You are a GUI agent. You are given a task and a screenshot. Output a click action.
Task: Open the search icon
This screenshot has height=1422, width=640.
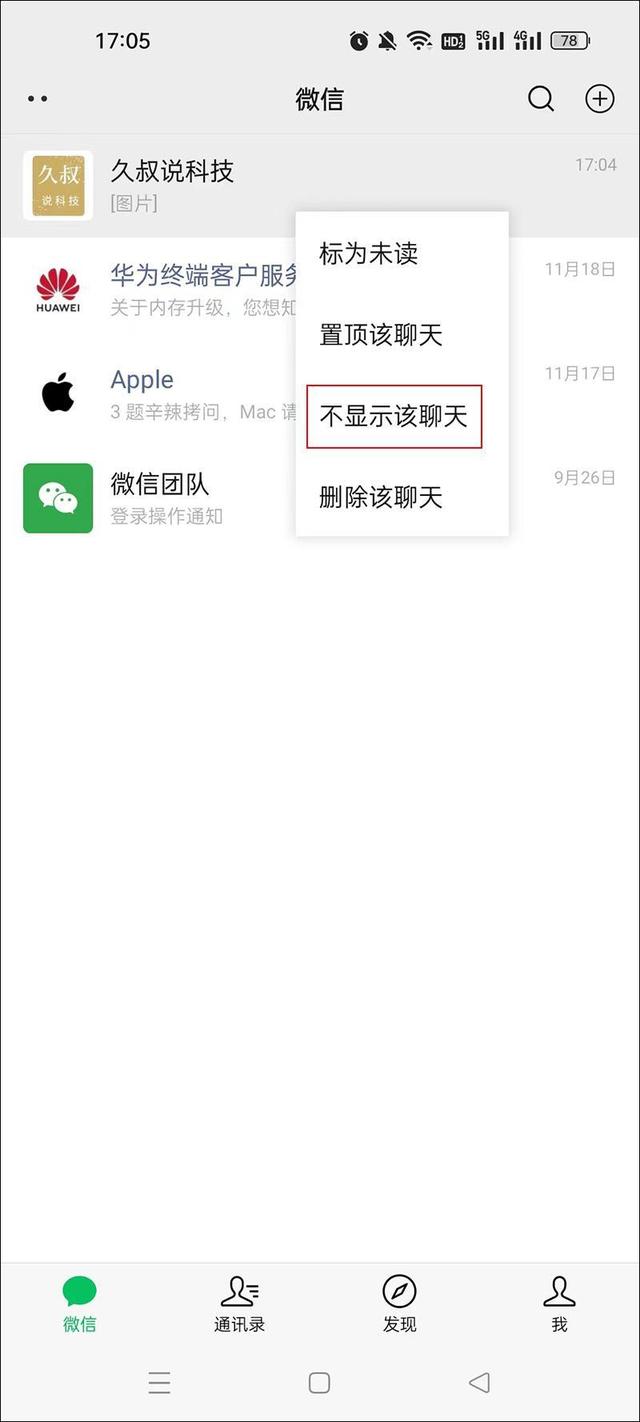click(x=541, y=99)
